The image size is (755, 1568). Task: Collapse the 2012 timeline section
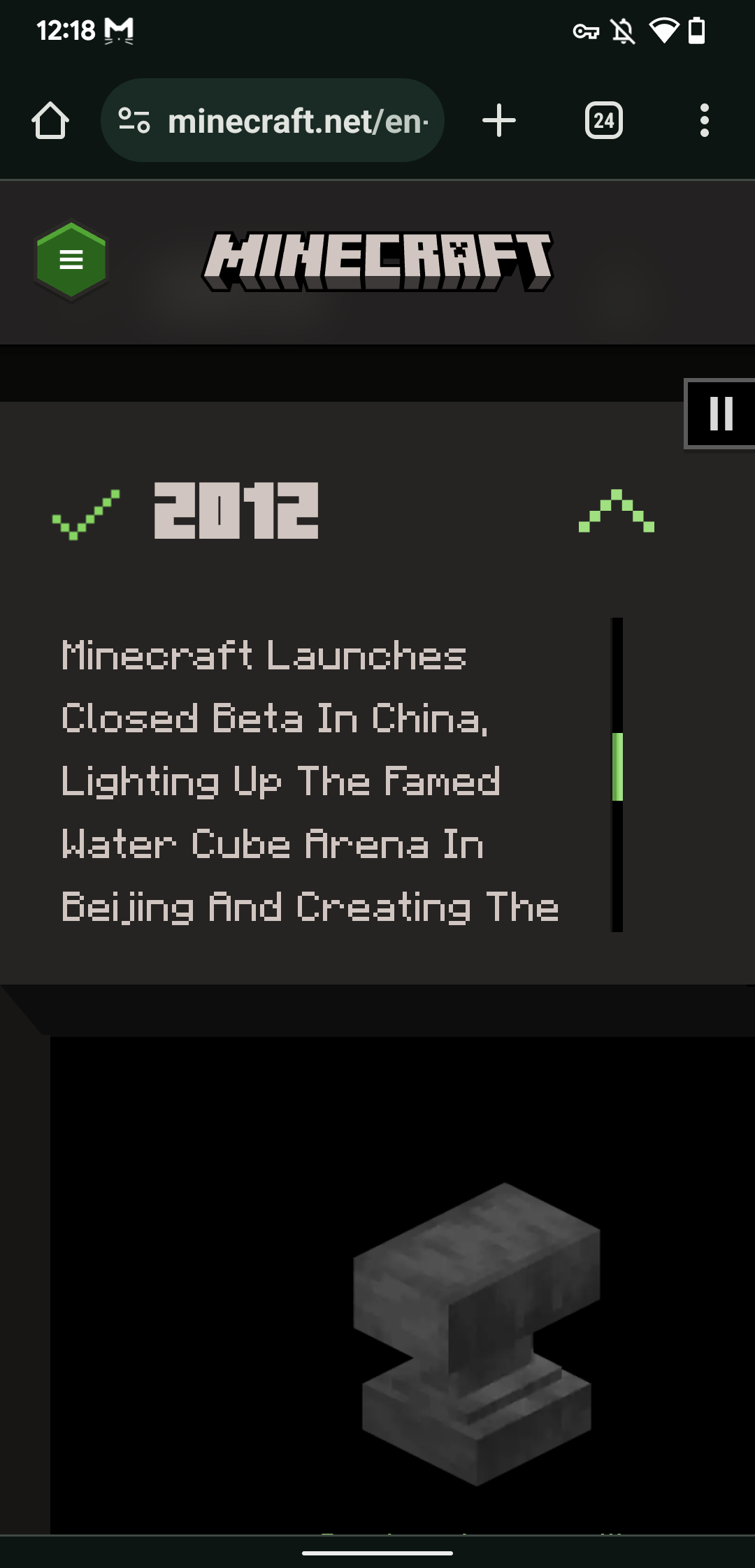pyautogui.click(x=617, y=511)
